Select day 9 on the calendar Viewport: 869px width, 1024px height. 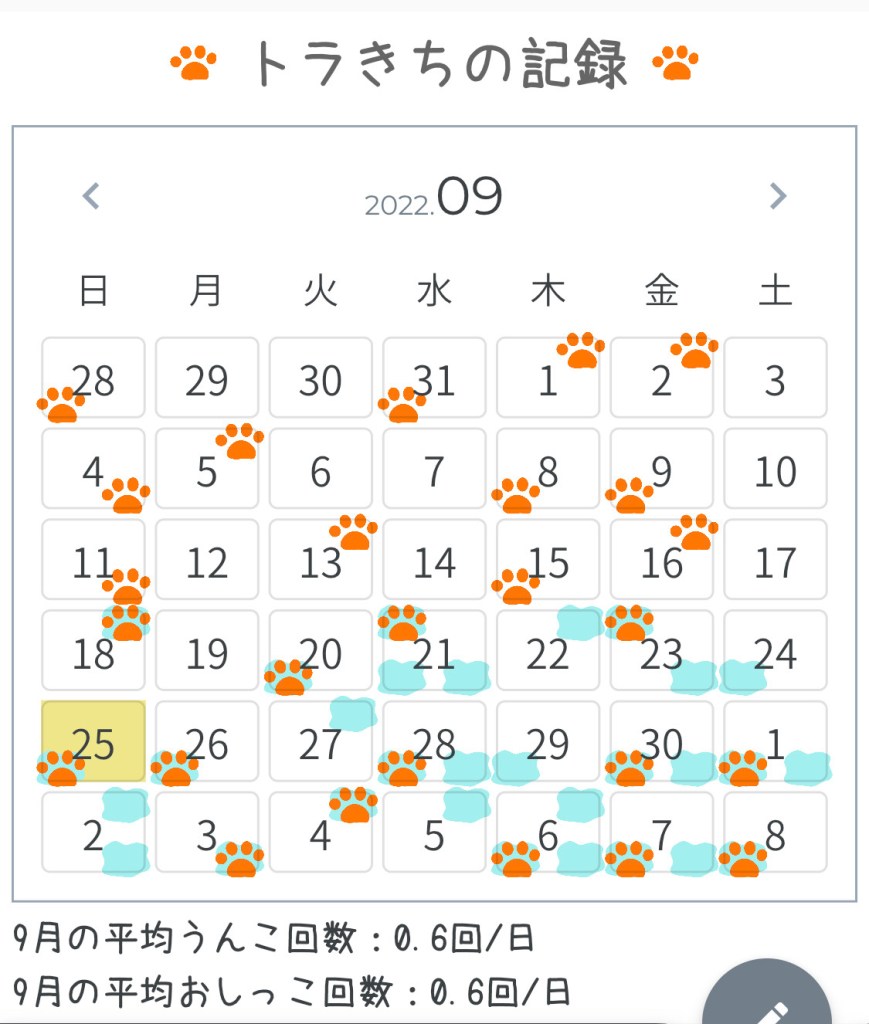point(662,469)
